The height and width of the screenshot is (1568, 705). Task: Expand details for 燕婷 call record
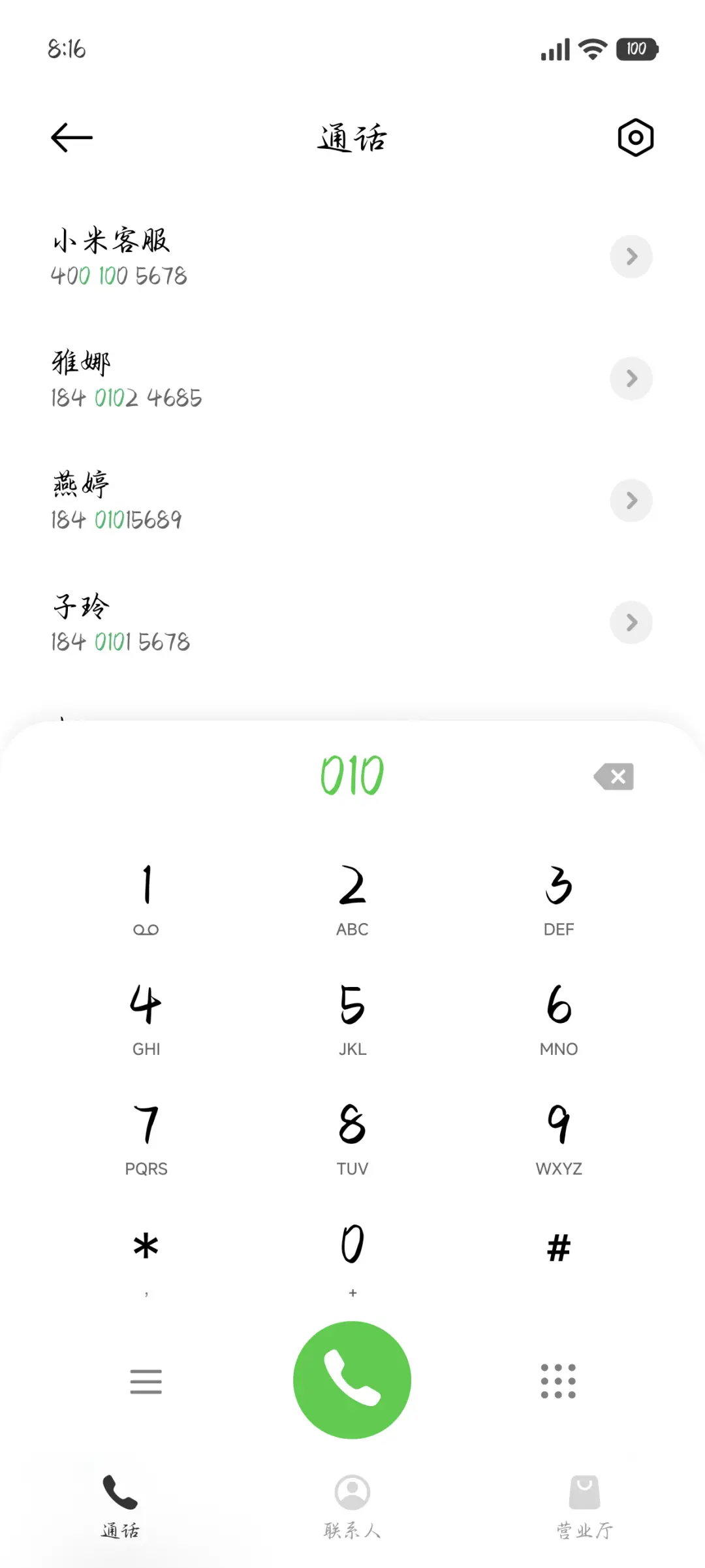(x=631, y=501)
